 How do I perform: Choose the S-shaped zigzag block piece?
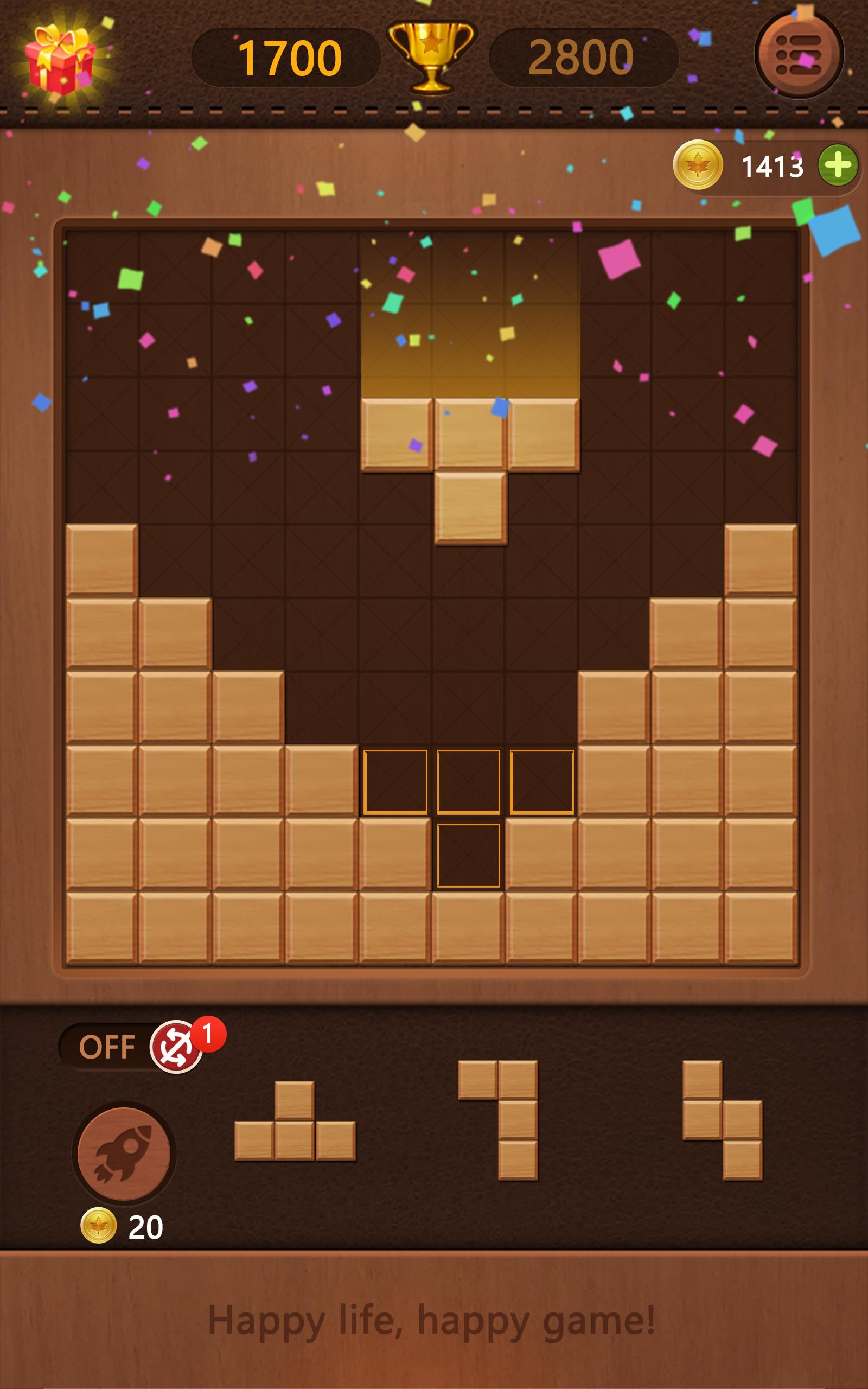722,1120
